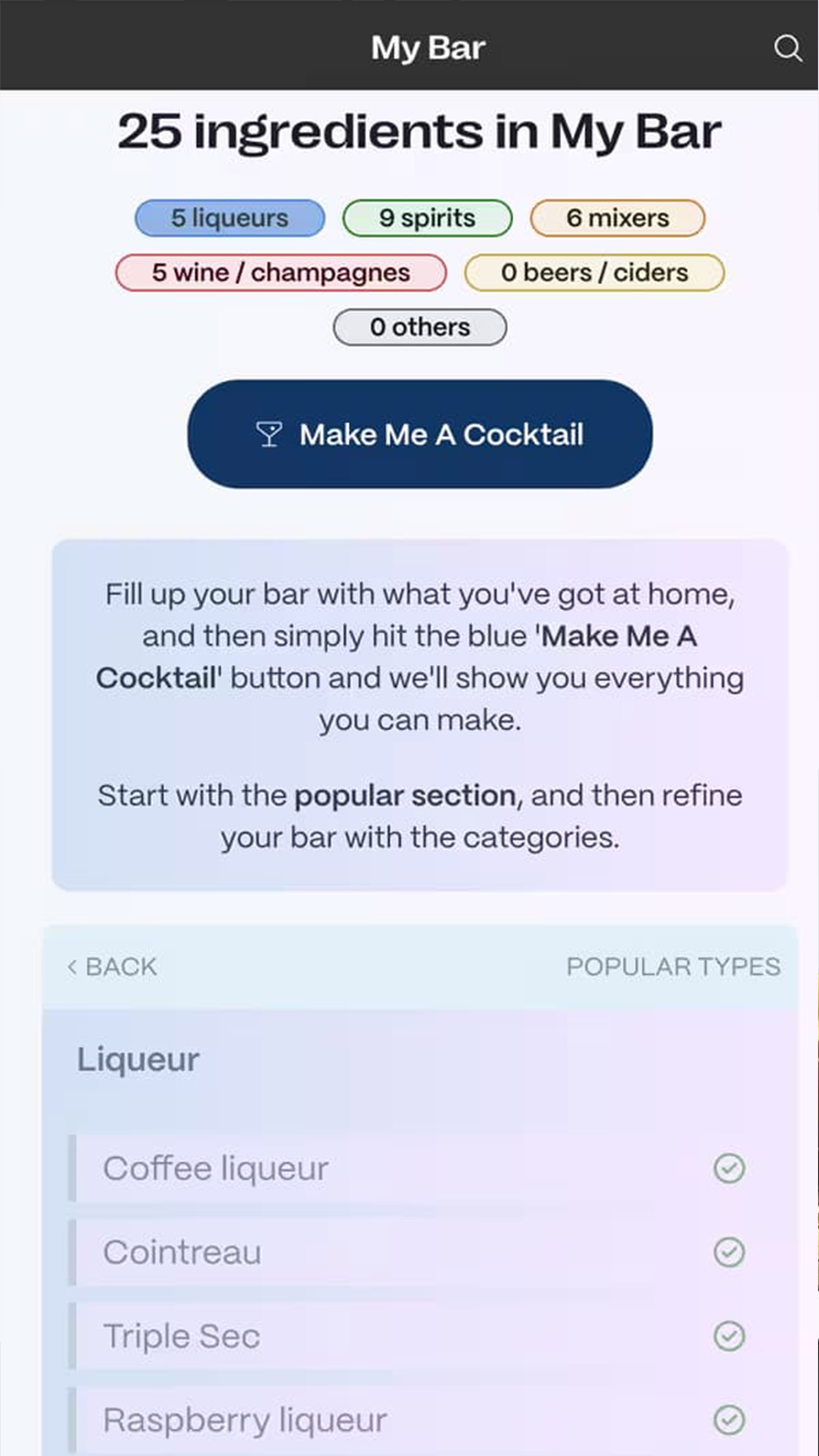Viewport: 819px width, 1456px height.
Task: Click the My Bar title
Action: coord(428,47)
